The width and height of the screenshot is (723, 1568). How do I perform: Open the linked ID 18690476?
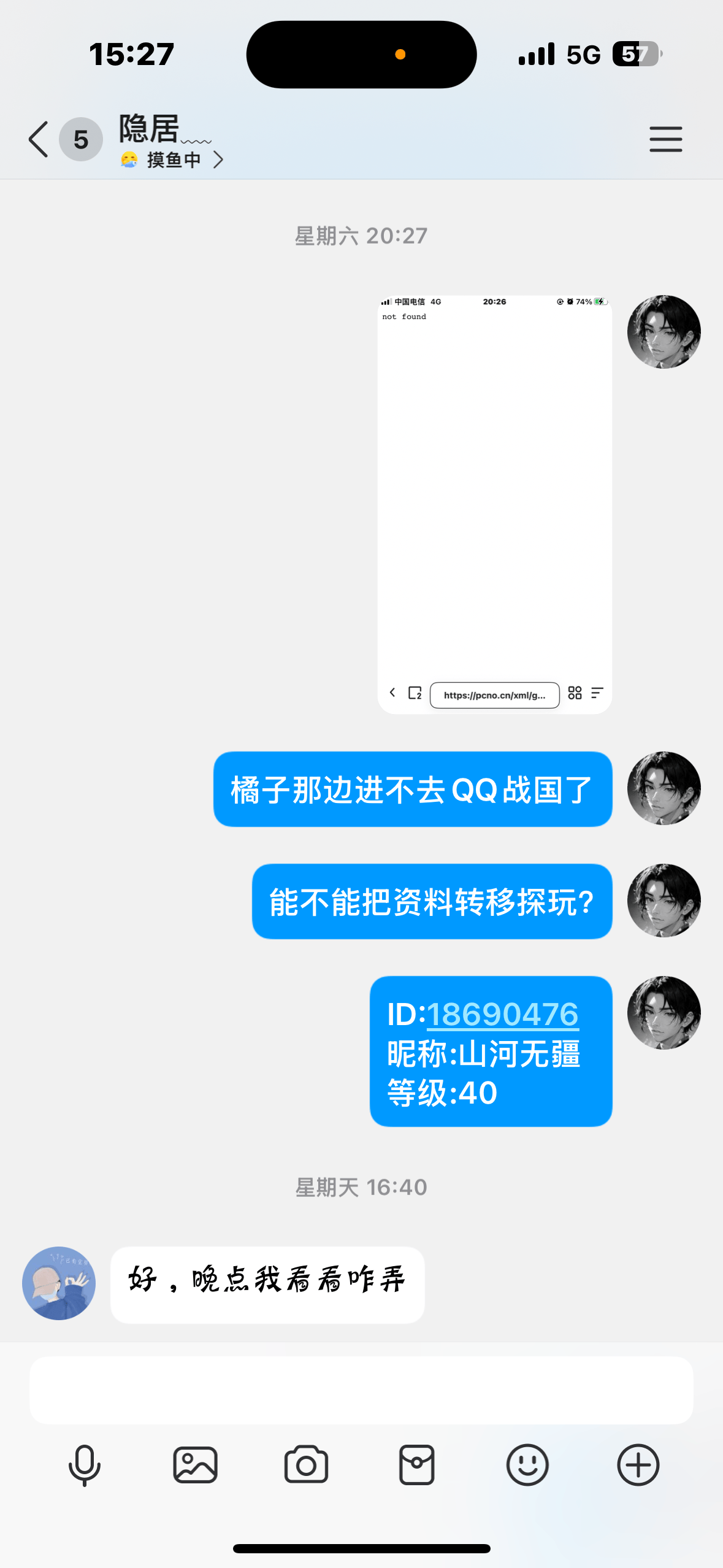pyautogui.click(x=502, y=1014)
